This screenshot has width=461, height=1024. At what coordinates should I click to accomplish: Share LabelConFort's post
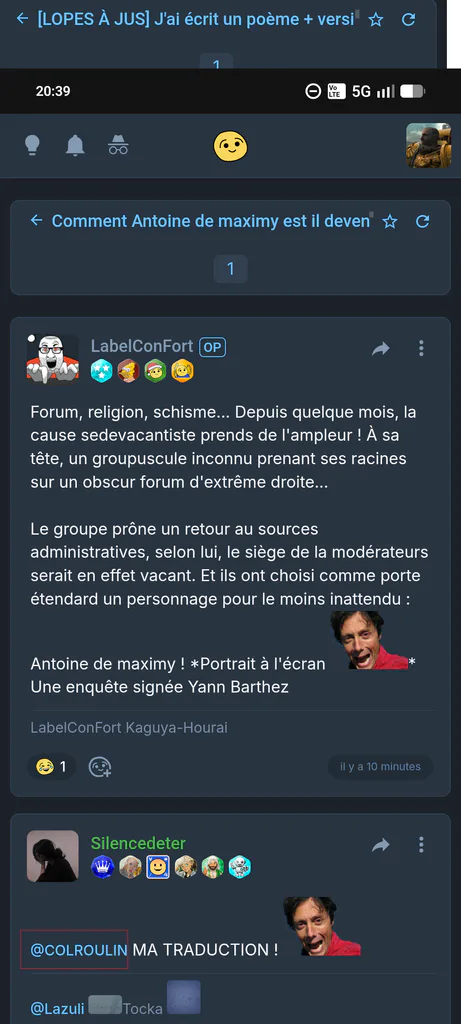(x=381, y=349)
